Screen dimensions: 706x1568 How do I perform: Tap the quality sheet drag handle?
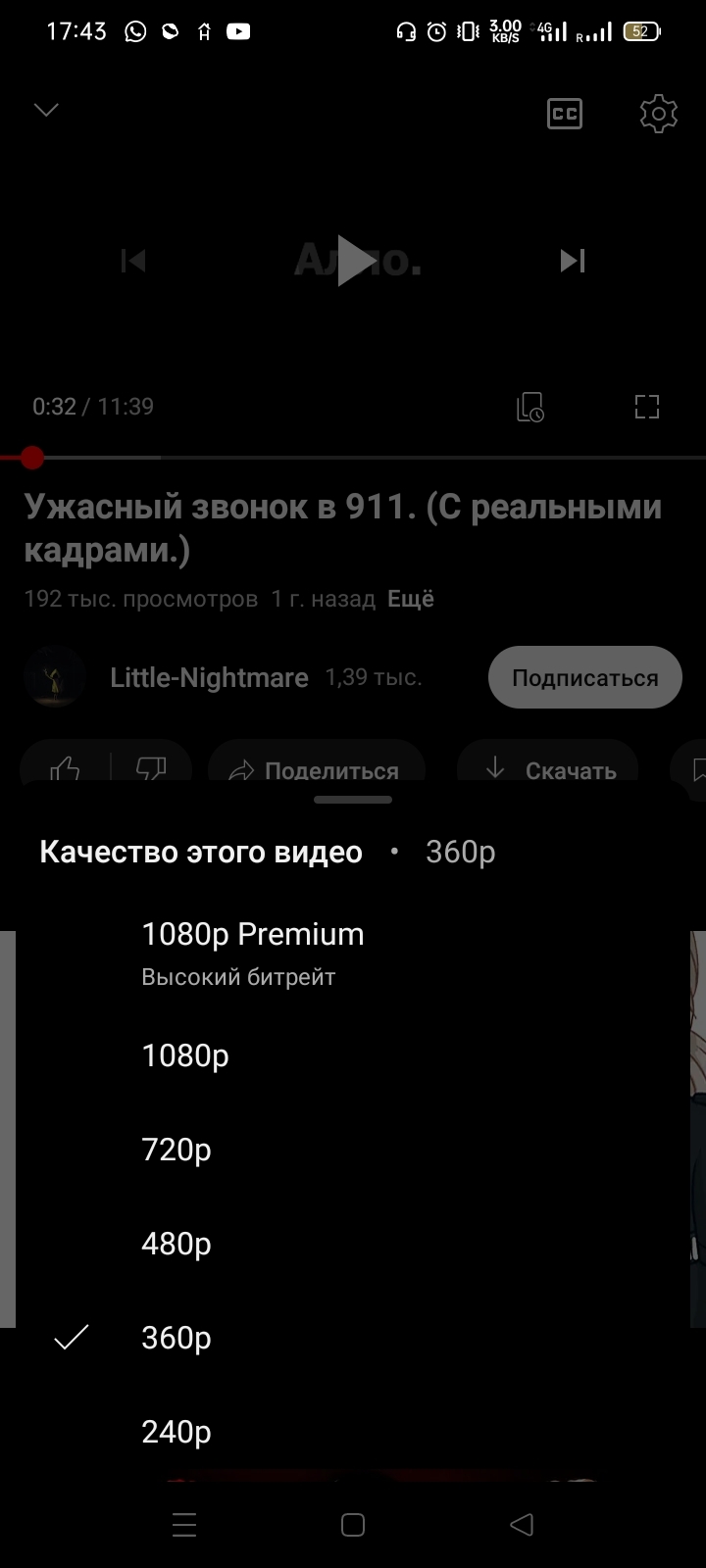353,800
